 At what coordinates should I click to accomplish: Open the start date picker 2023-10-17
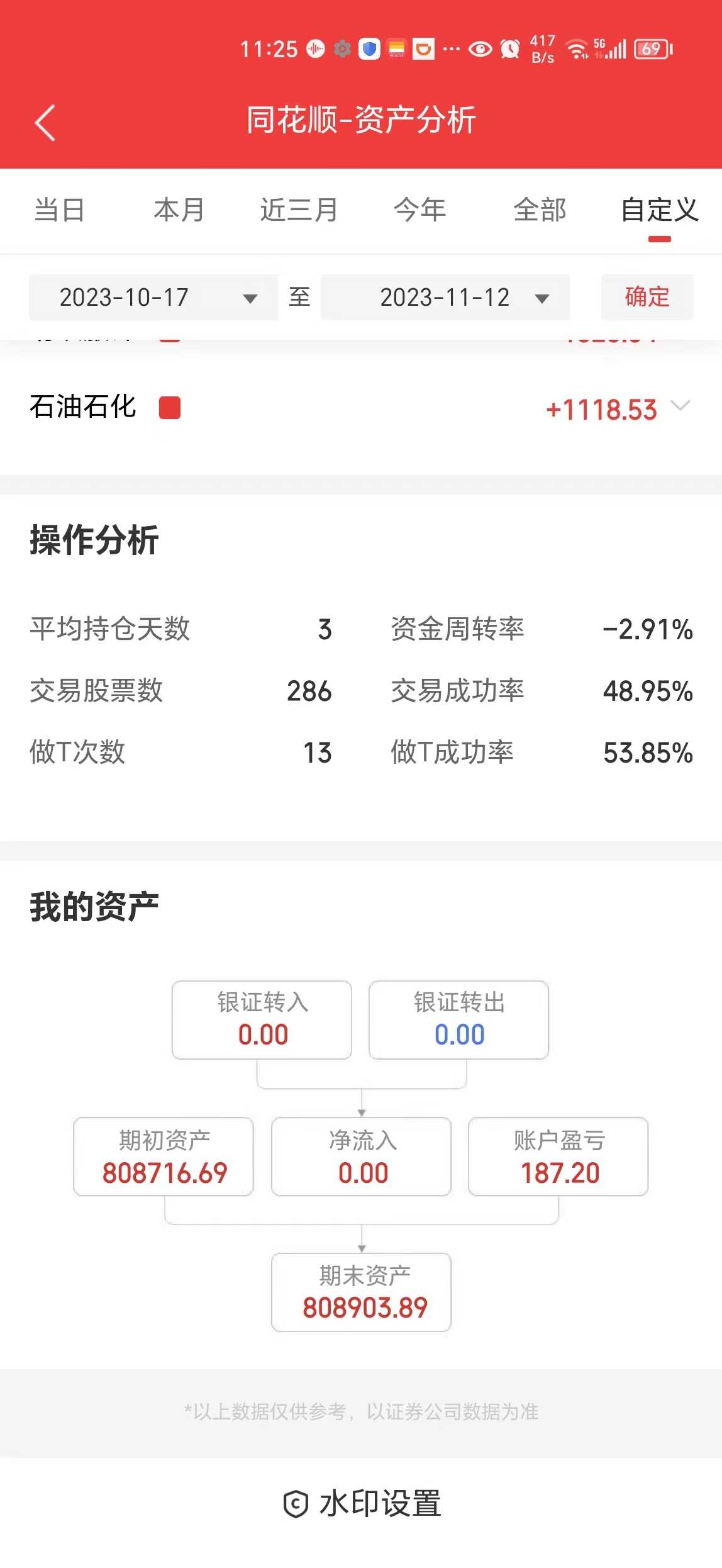[153, 298]
